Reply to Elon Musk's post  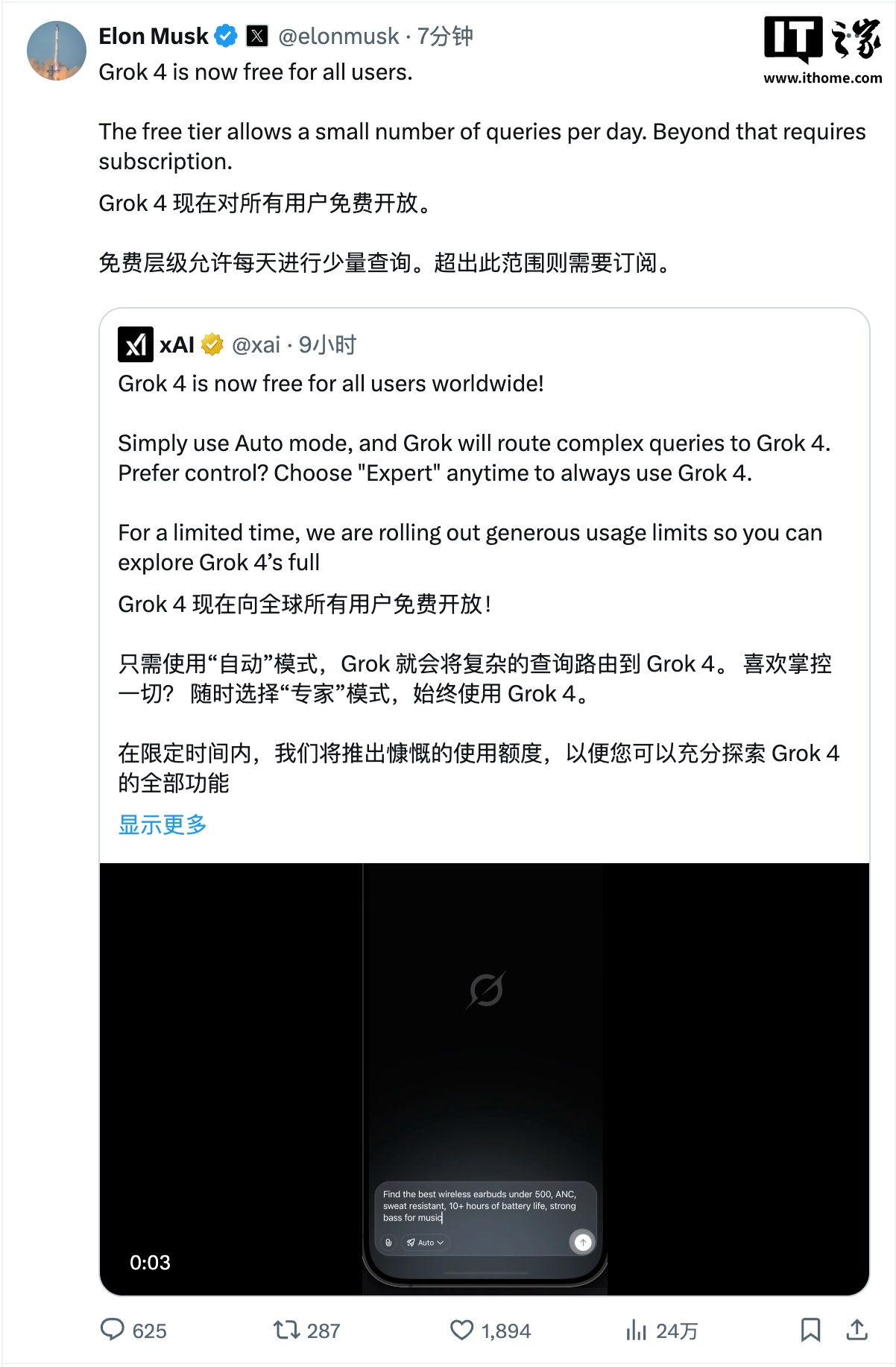113,1330
